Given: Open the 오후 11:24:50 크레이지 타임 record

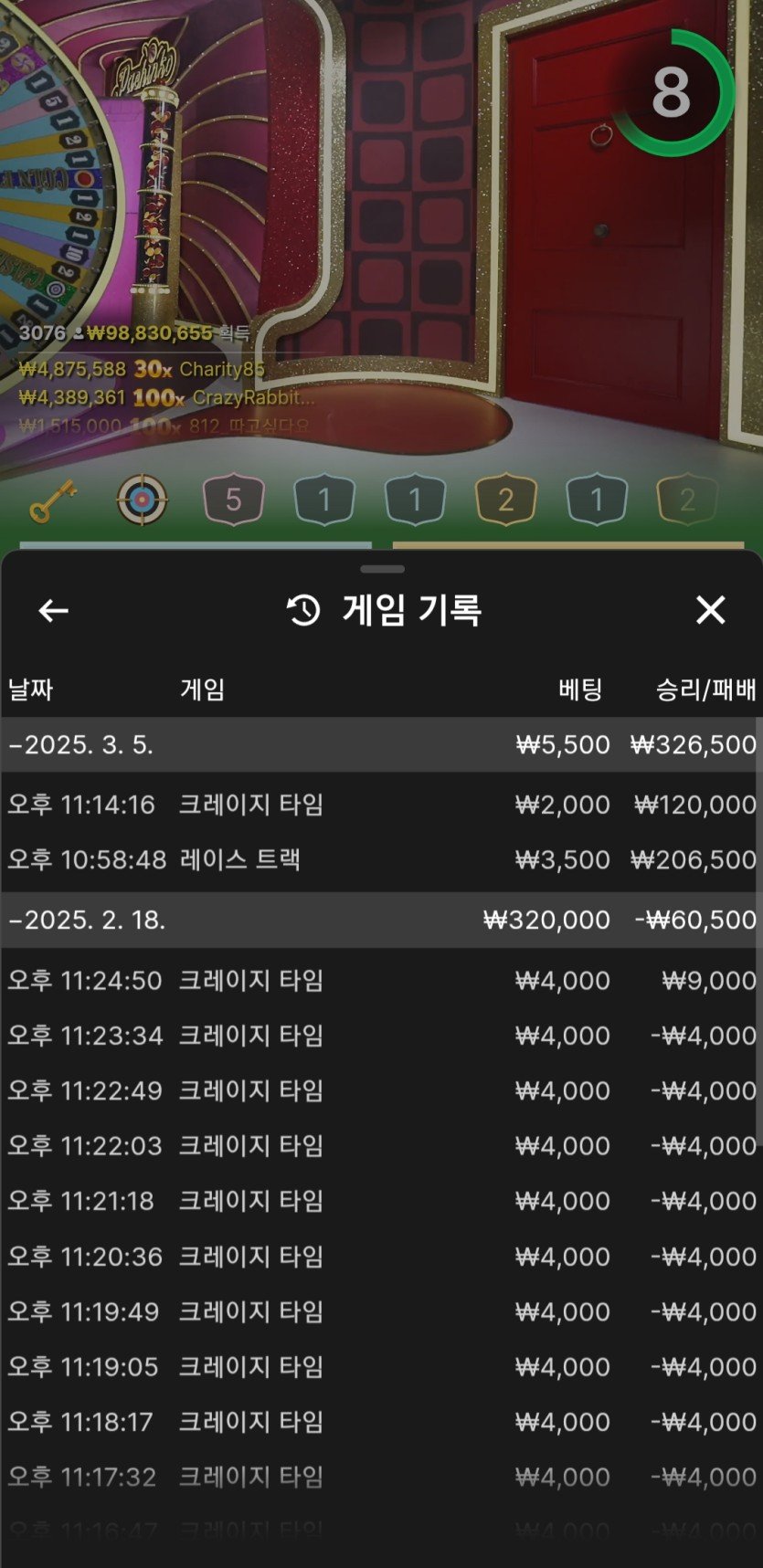Looking at the screenshot, I should click(x=380, y=981).
